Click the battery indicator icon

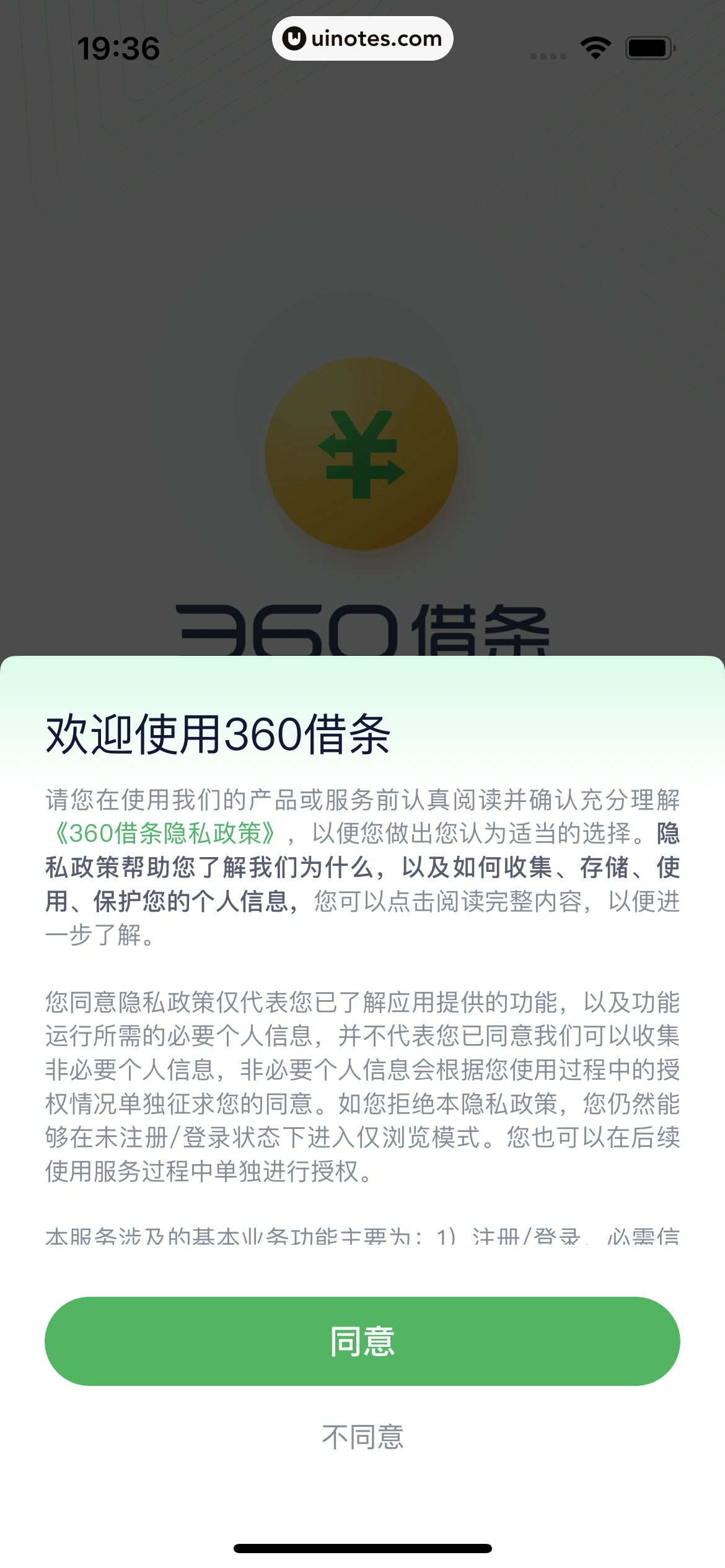click(650, 46)
